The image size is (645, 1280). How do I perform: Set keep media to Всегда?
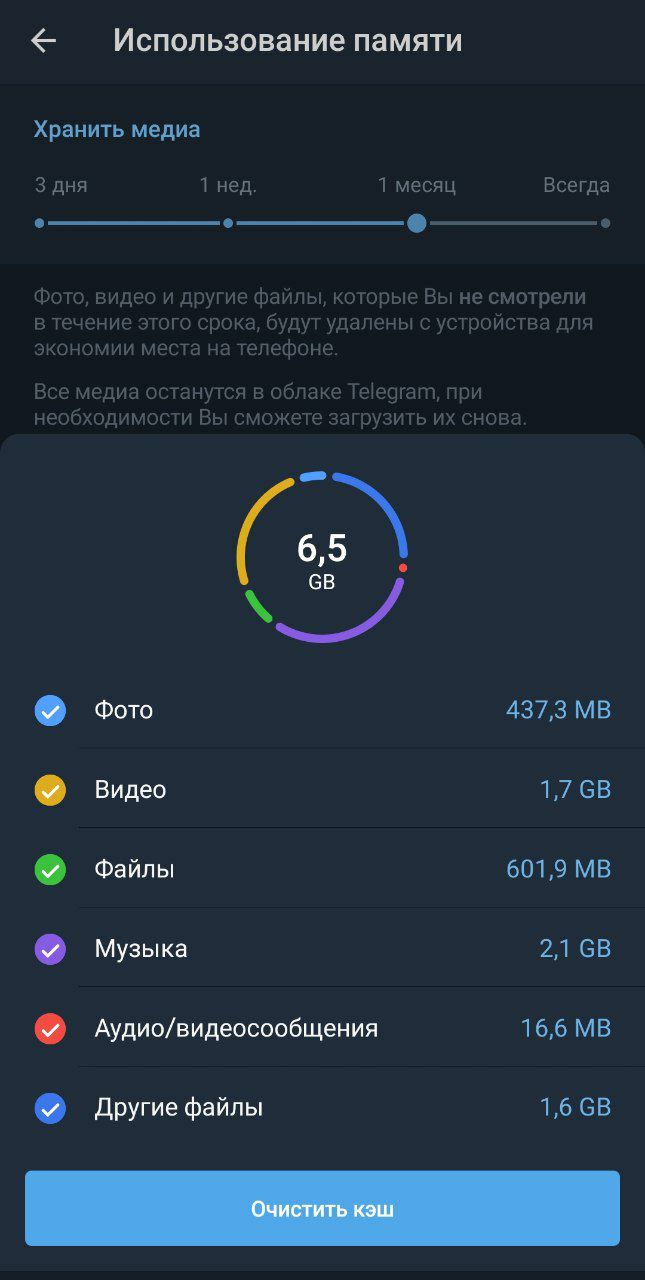(605, 223)
